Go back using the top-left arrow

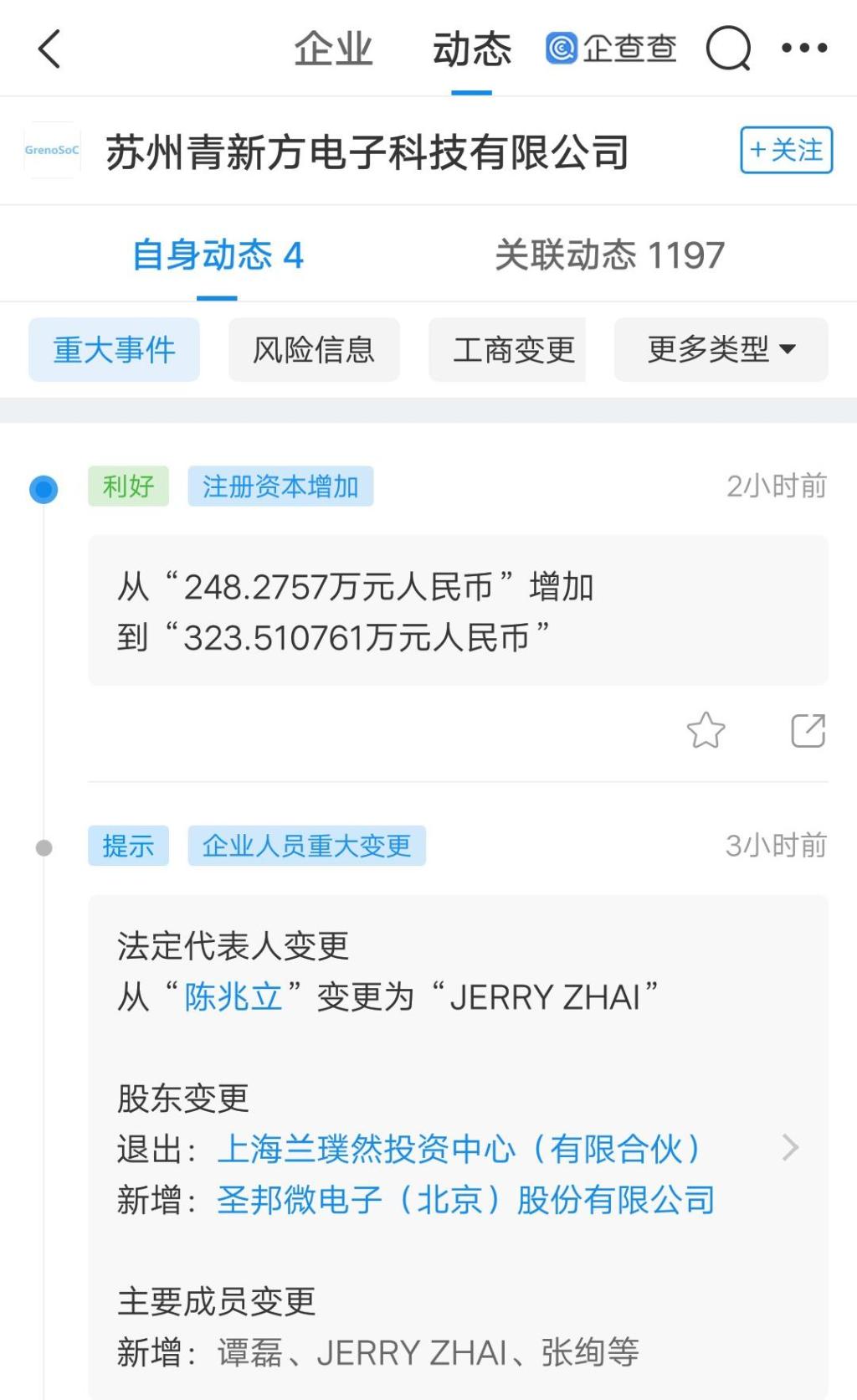49,49
